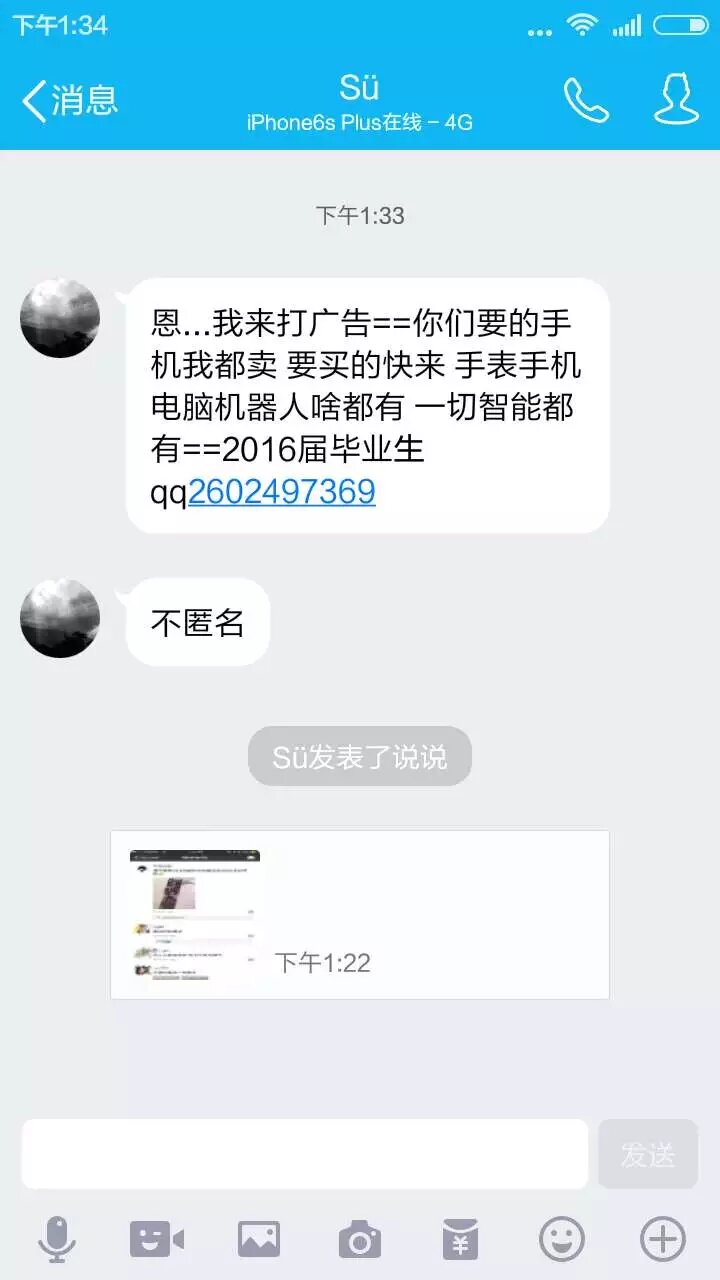The height and width of the screenshot is (1280, 720).
Task: Pick an image from the gallery
Action: point(259,1240)
